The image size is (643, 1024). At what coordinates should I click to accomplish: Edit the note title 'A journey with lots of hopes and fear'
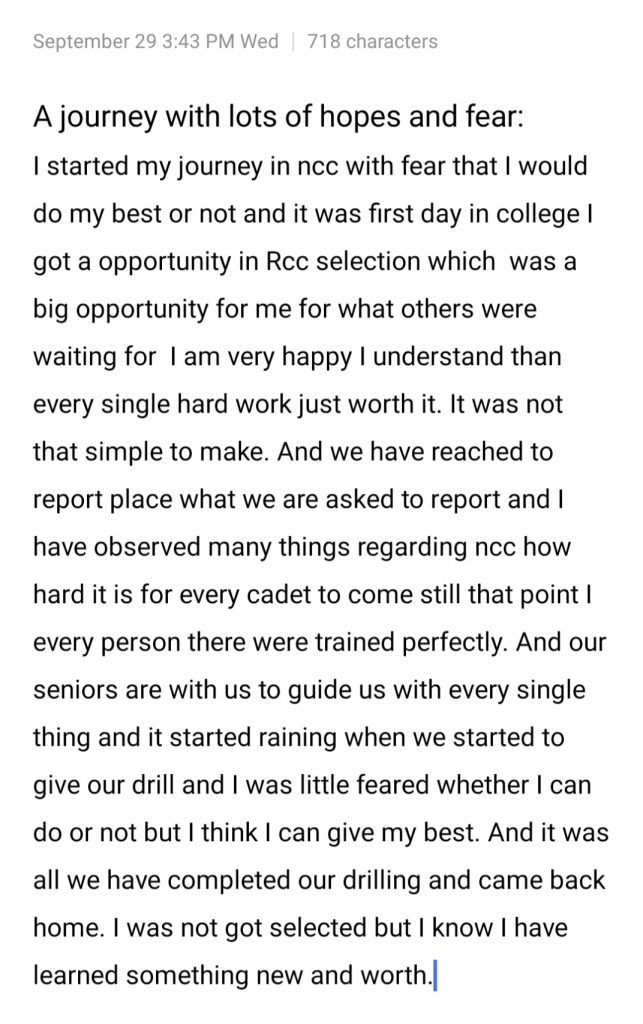coord(277,117)
